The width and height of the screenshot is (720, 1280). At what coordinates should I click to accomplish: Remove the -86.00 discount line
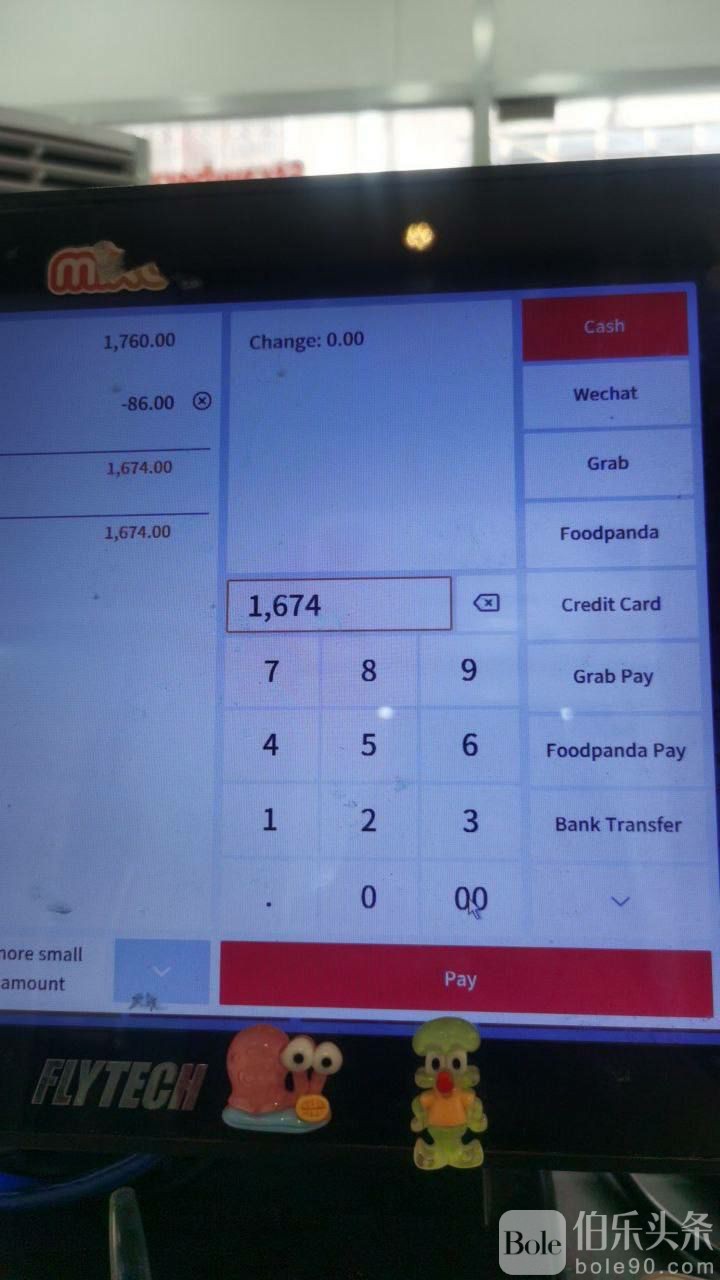pos(202,401)
